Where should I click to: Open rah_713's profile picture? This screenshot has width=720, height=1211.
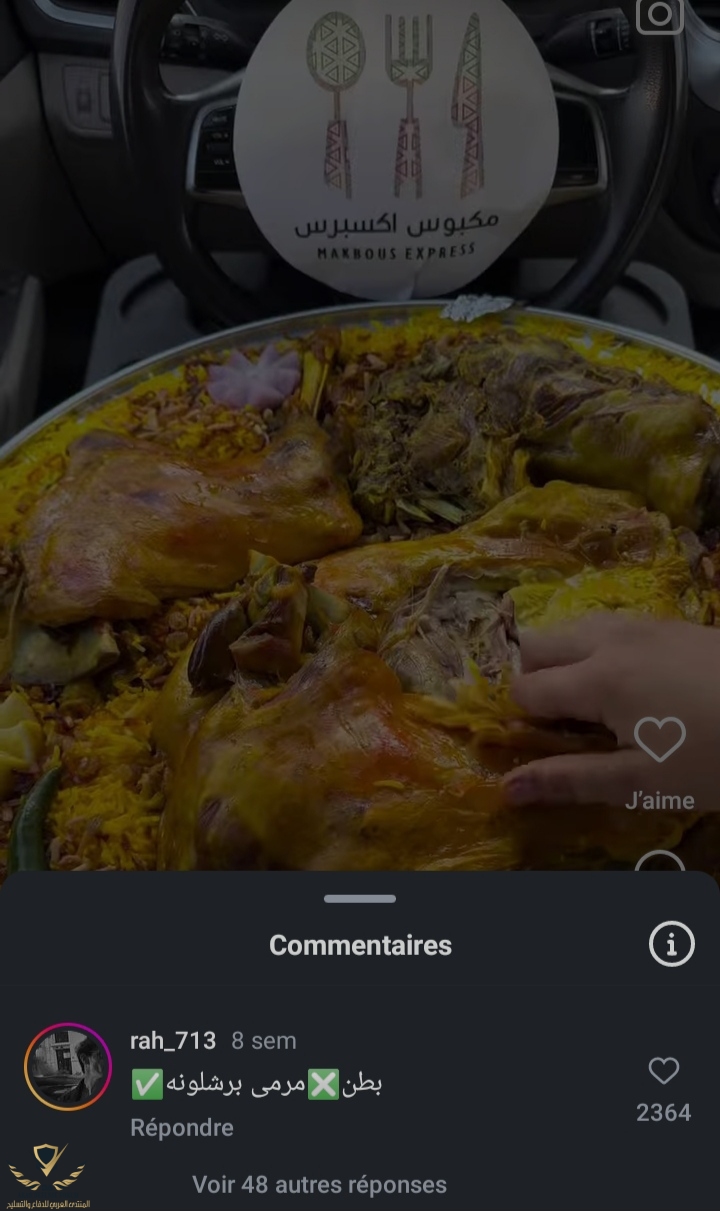pyautogui.click(x=68, y=1066)
